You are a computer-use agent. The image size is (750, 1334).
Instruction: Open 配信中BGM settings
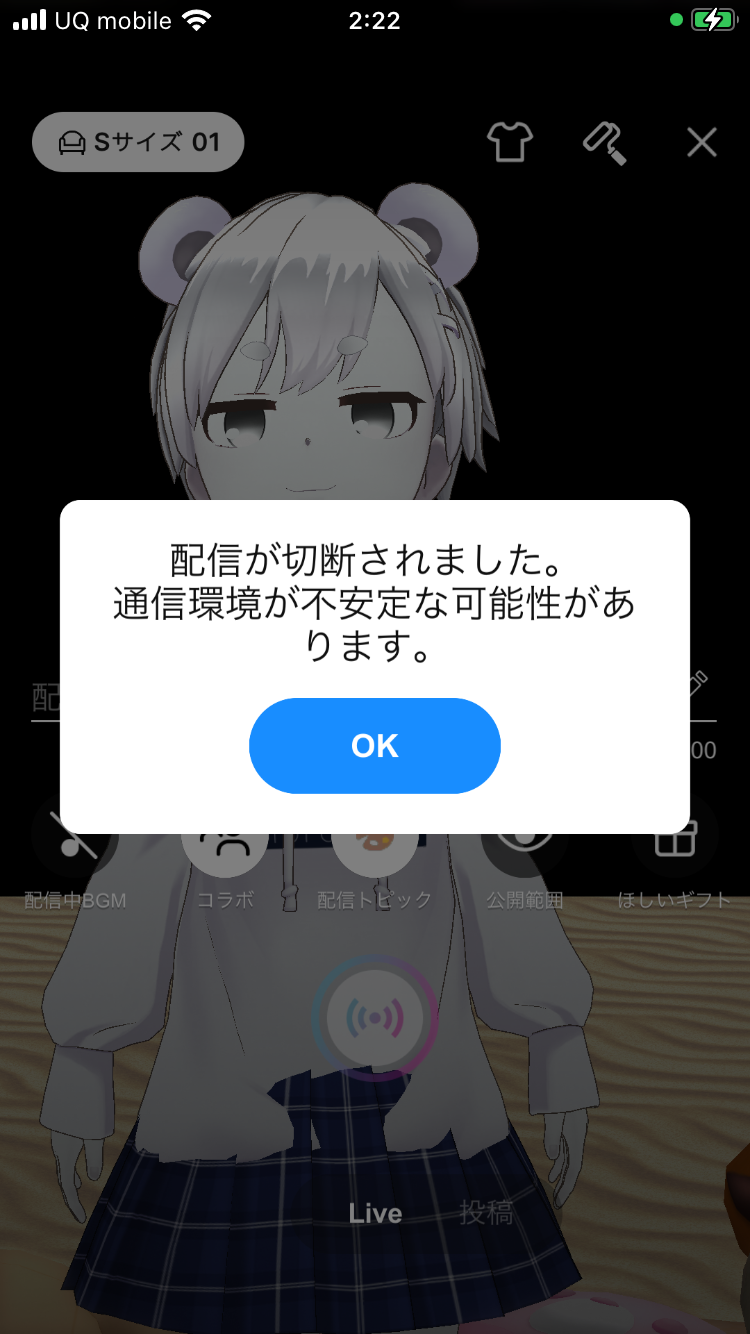pos(75,850)
